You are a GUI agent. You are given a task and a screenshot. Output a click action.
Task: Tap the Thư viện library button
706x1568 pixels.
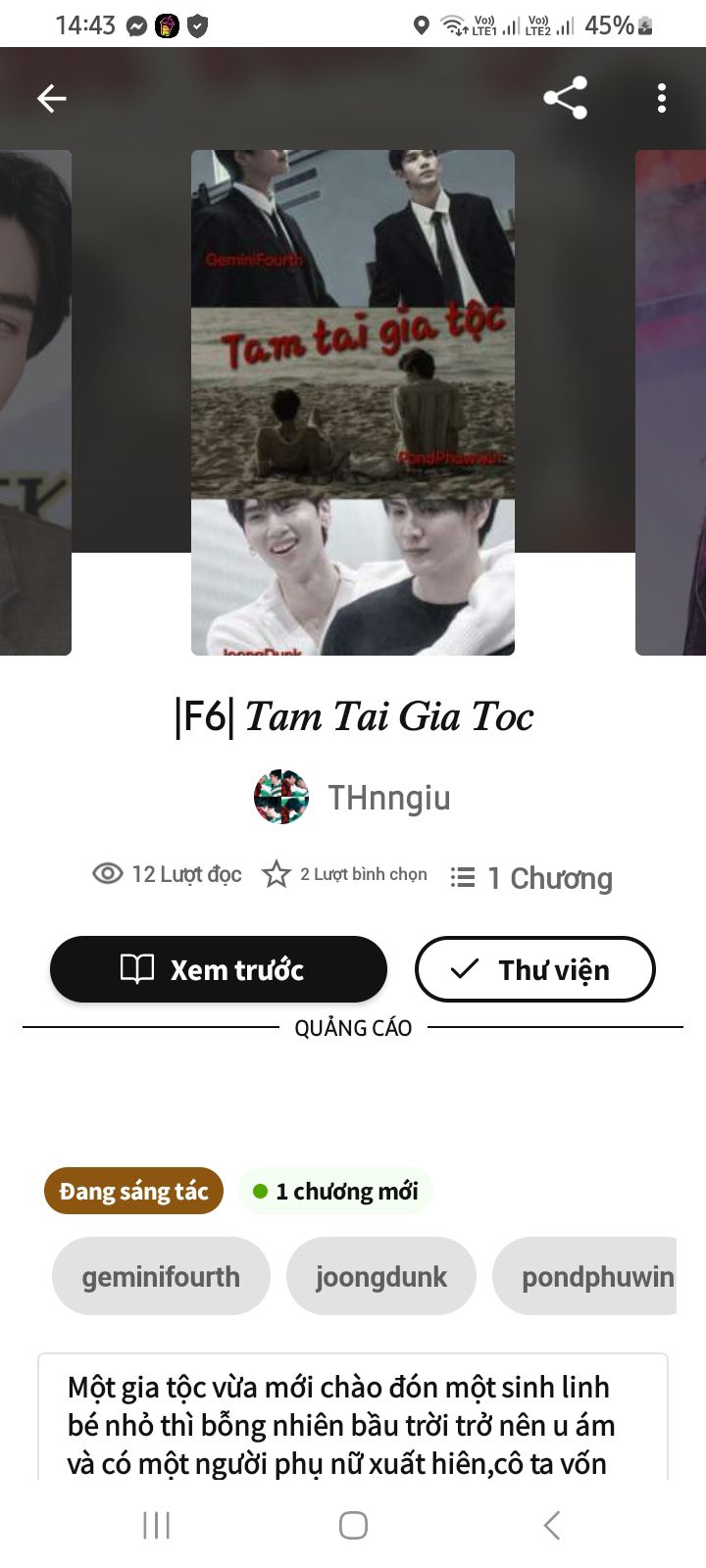(x=535, y=969)
